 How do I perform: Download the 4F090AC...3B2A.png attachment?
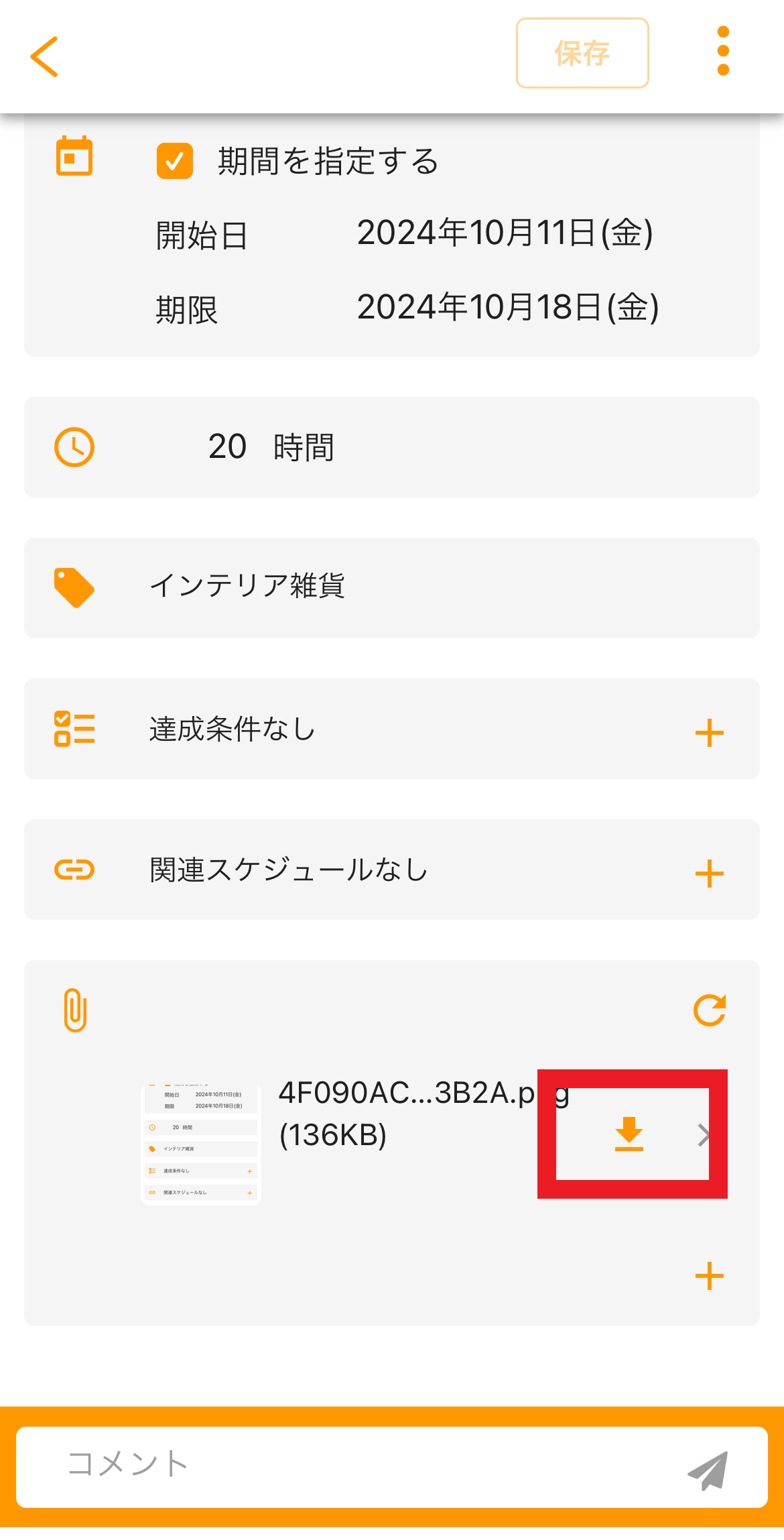point(630,1133)
